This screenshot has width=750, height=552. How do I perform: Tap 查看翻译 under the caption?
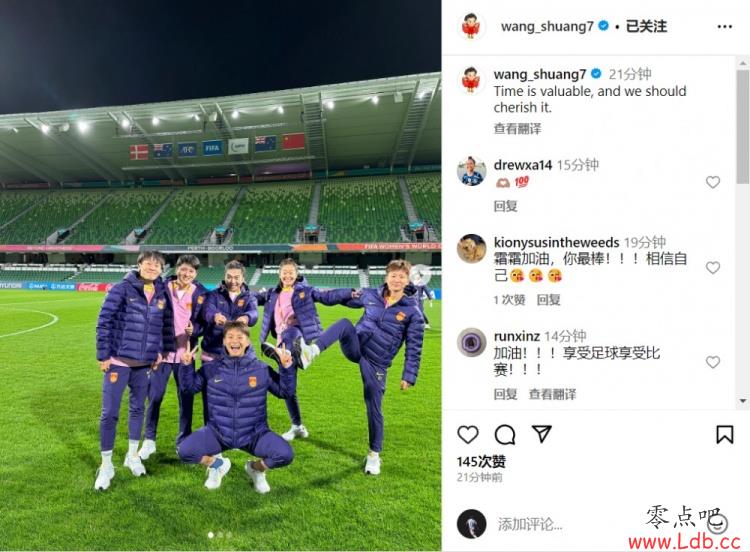tap(517, 129)
